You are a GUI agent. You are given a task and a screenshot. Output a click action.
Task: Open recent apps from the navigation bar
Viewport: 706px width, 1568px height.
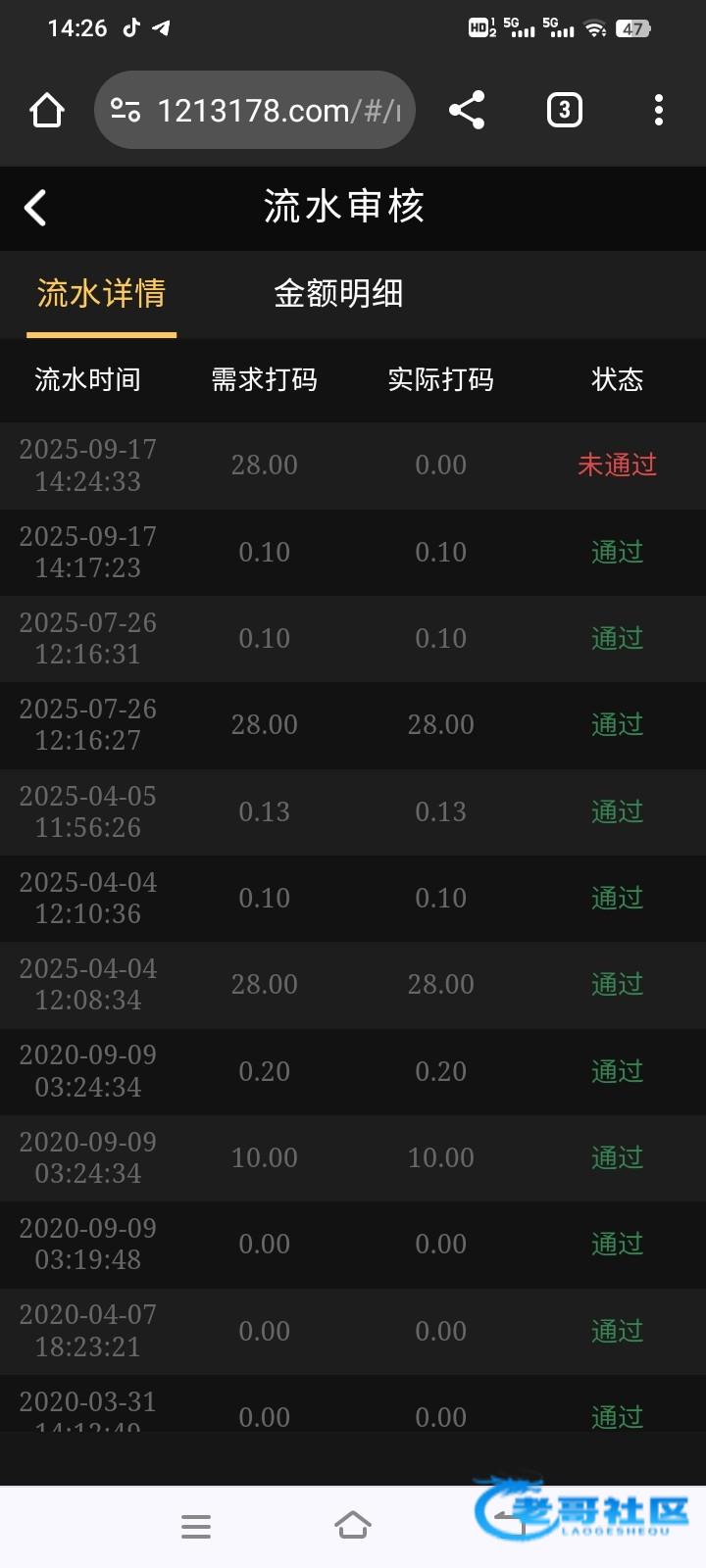(196, 1526)
